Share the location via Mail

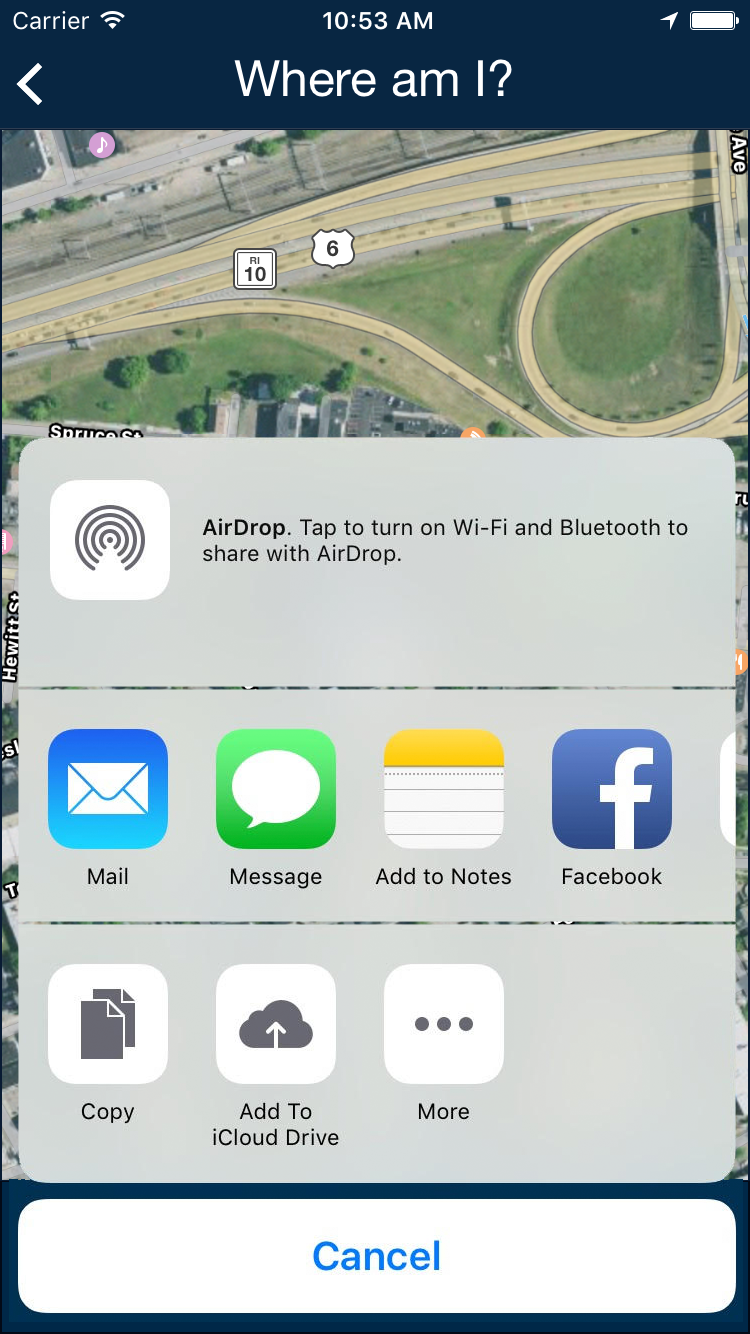tap(108, 789)
